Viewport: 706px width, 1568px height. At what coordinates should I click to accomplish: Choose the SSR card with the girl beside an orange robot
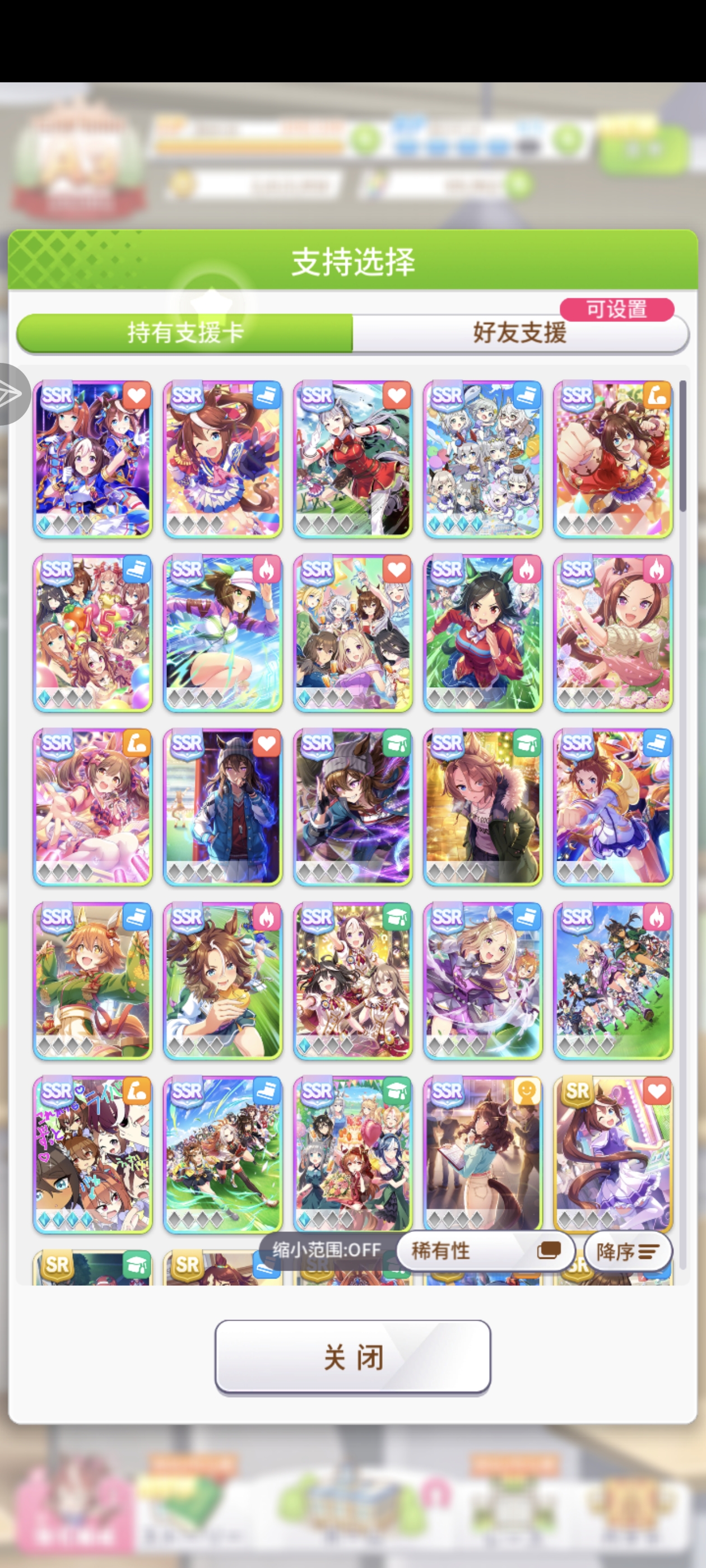click(613, 807)
